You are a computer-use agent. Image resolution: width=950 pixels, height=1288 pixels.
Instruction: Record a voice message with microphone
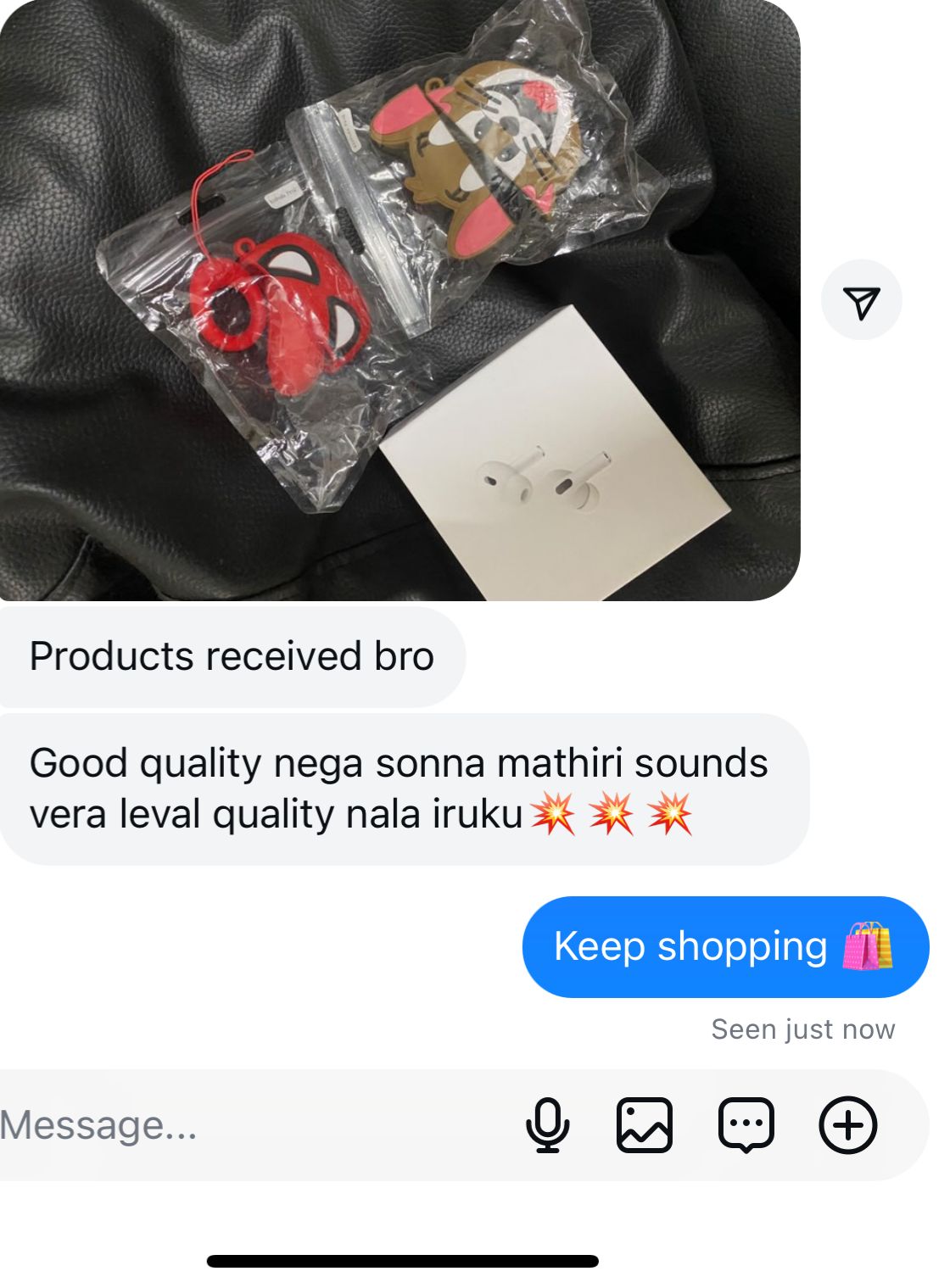547,1126
